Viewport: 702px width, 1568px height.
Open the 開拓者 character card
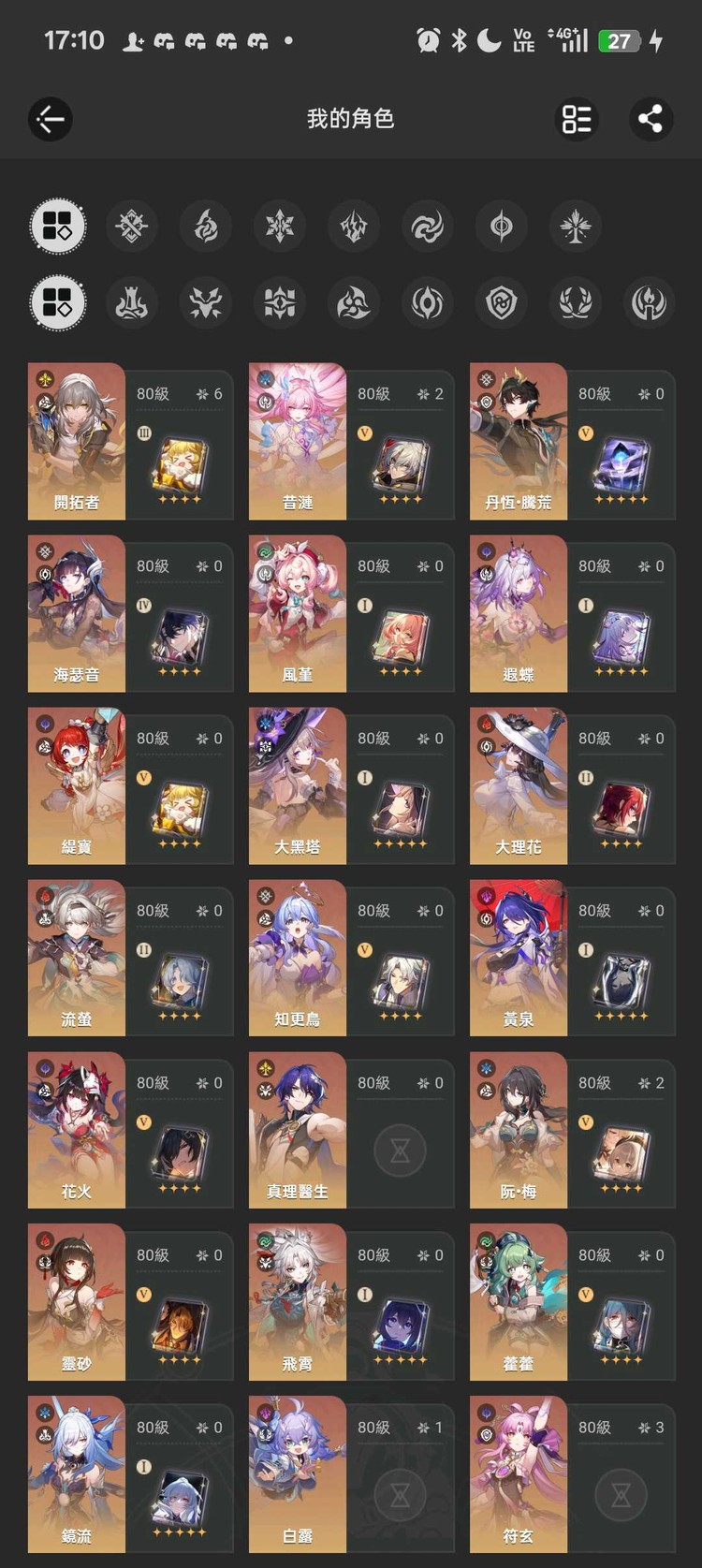point(130,441)
